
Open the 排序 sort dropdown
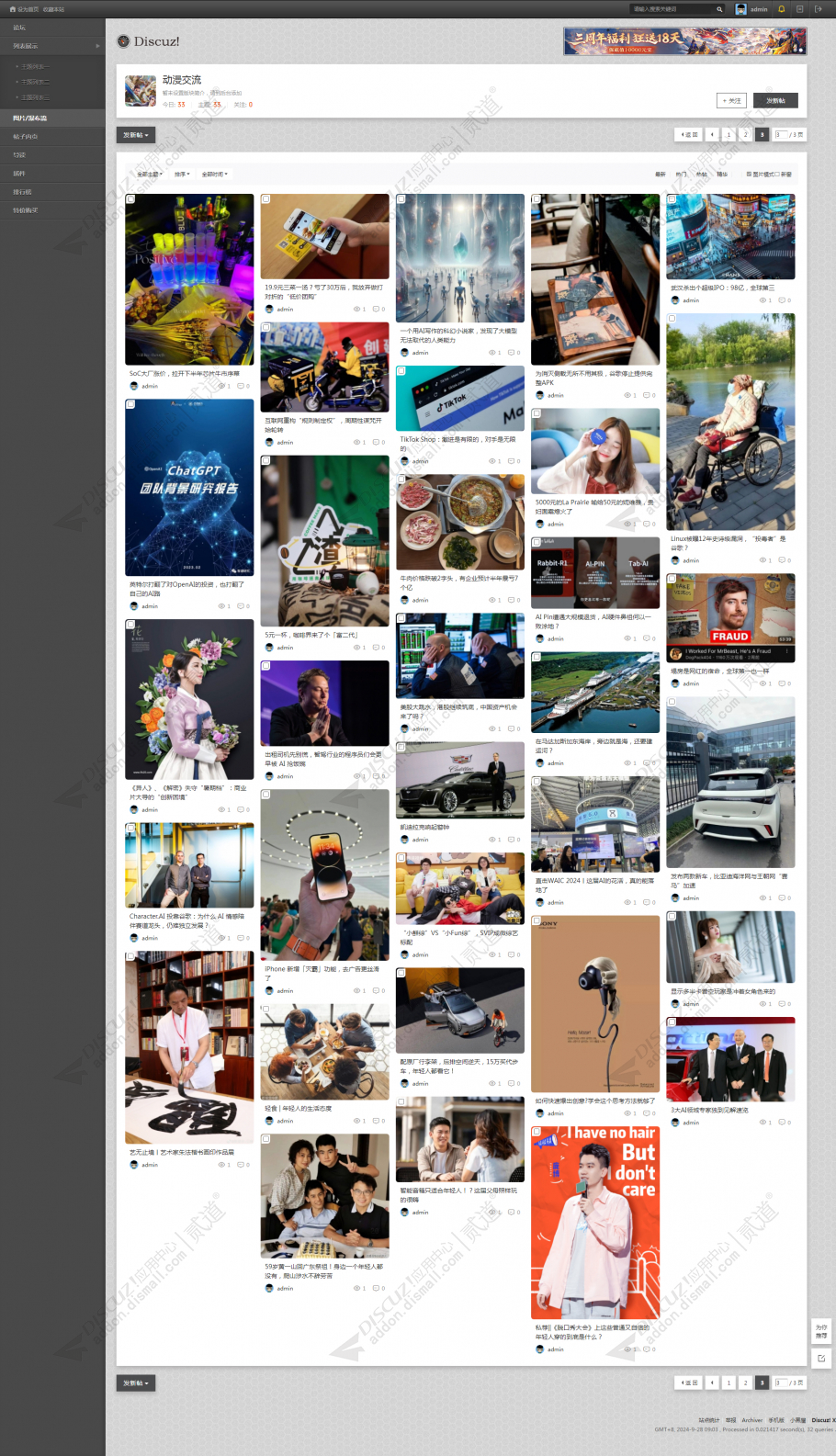[x=183, y=174]
